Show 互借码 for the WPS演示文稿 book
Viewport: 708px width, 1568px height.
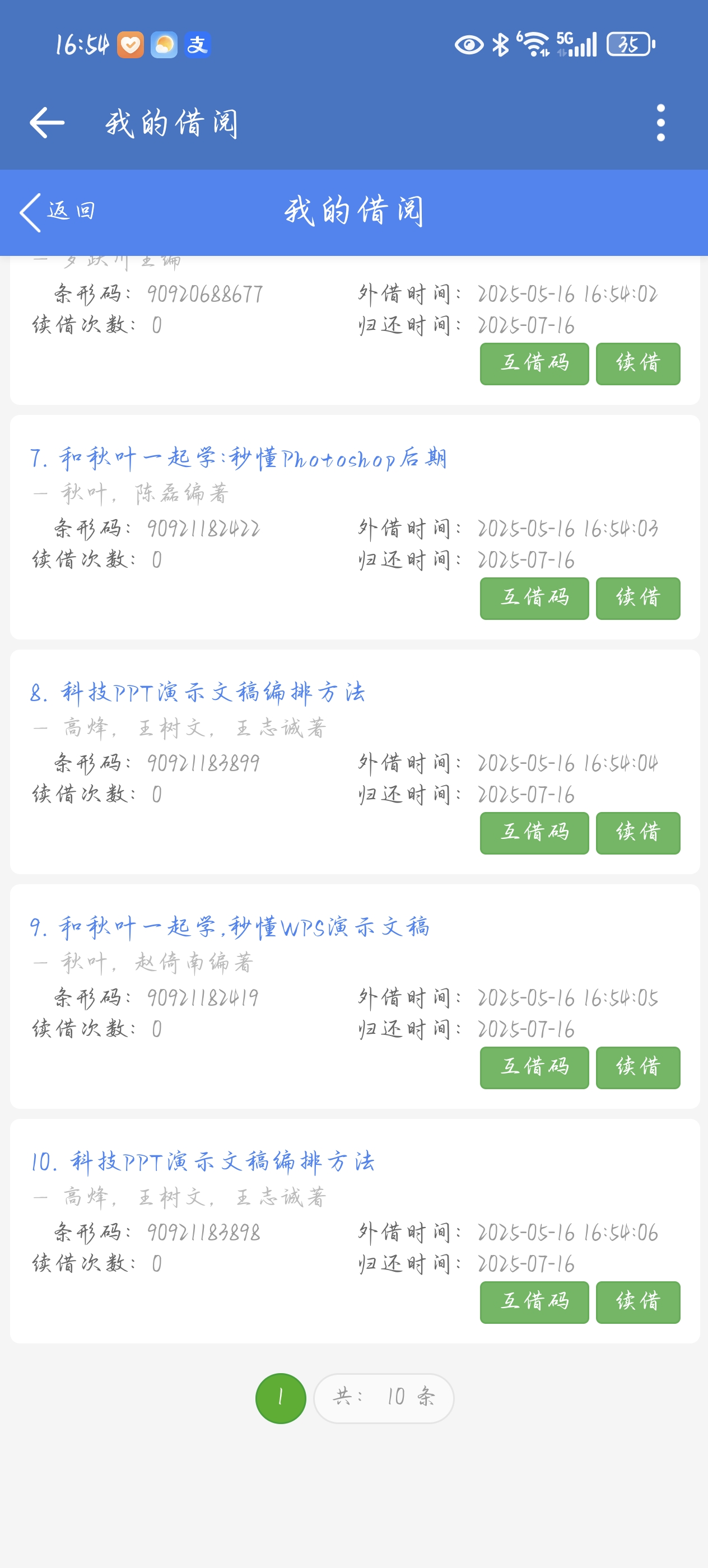pyautogui.click(x=534, y=1067)
